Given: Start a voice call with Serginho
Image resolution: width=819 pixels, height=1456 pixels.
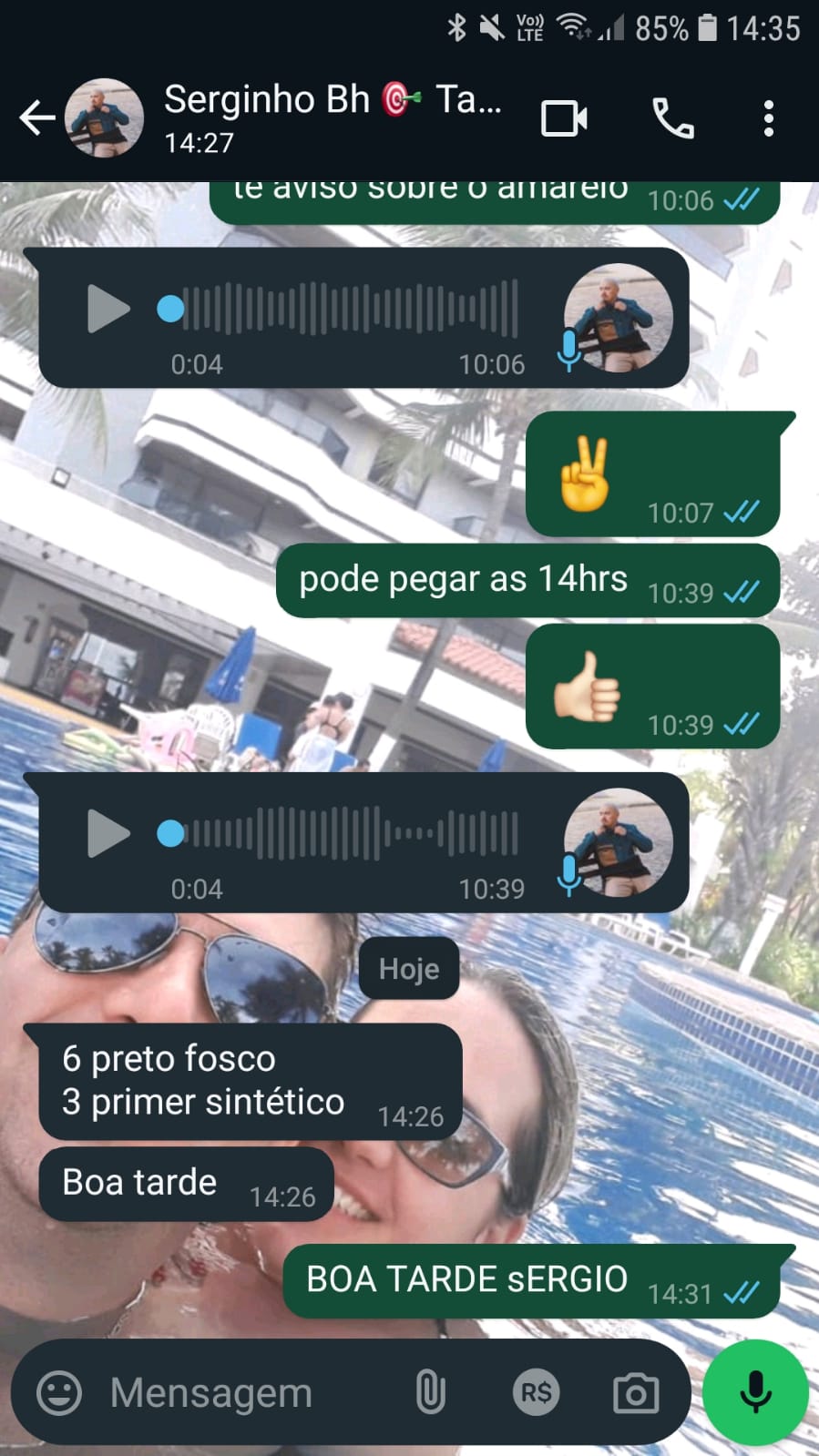Looking at the screenshot, I should (673, 118).
